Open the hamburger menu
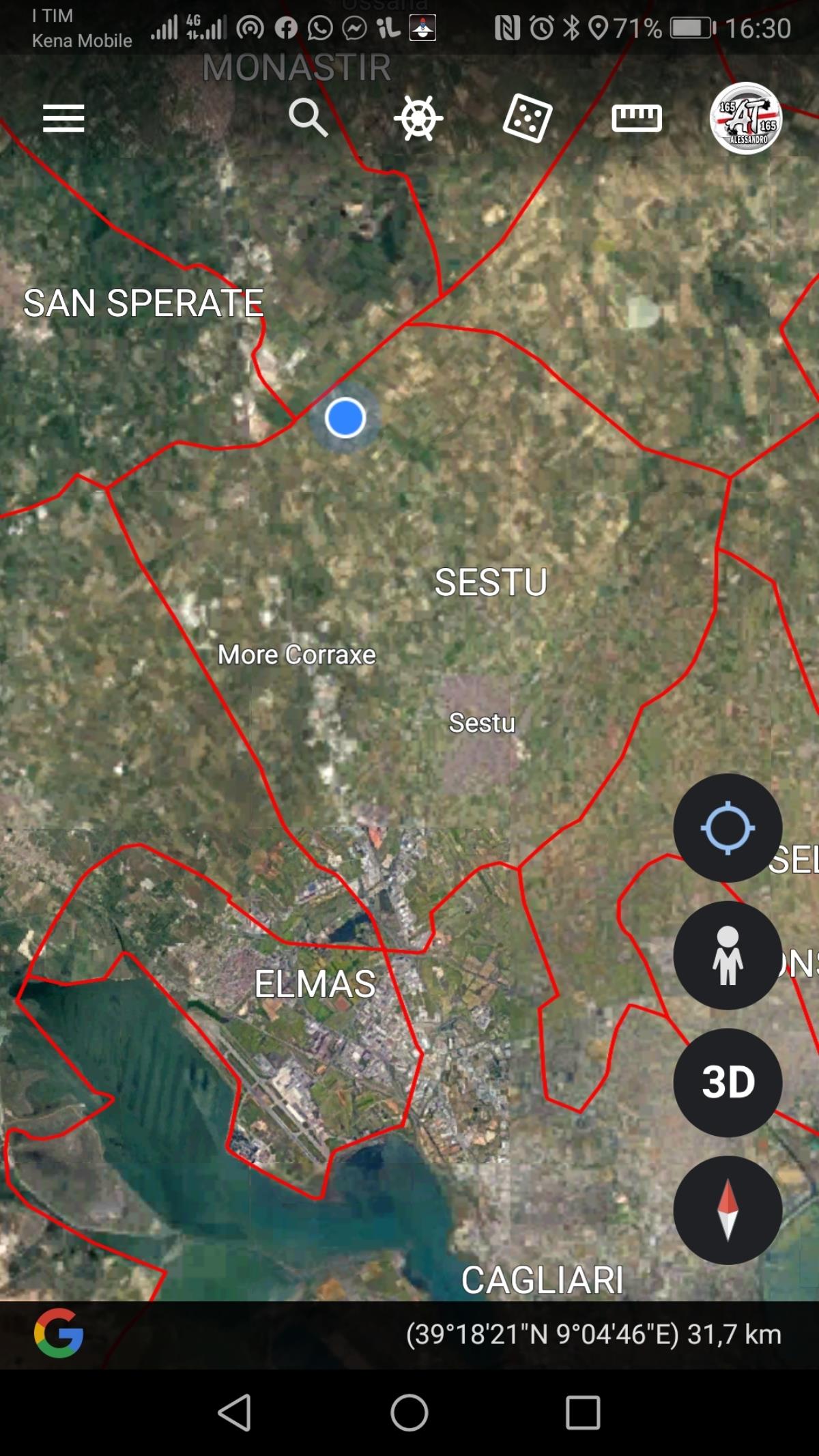 pyautogui.click(x=63, y=118)
